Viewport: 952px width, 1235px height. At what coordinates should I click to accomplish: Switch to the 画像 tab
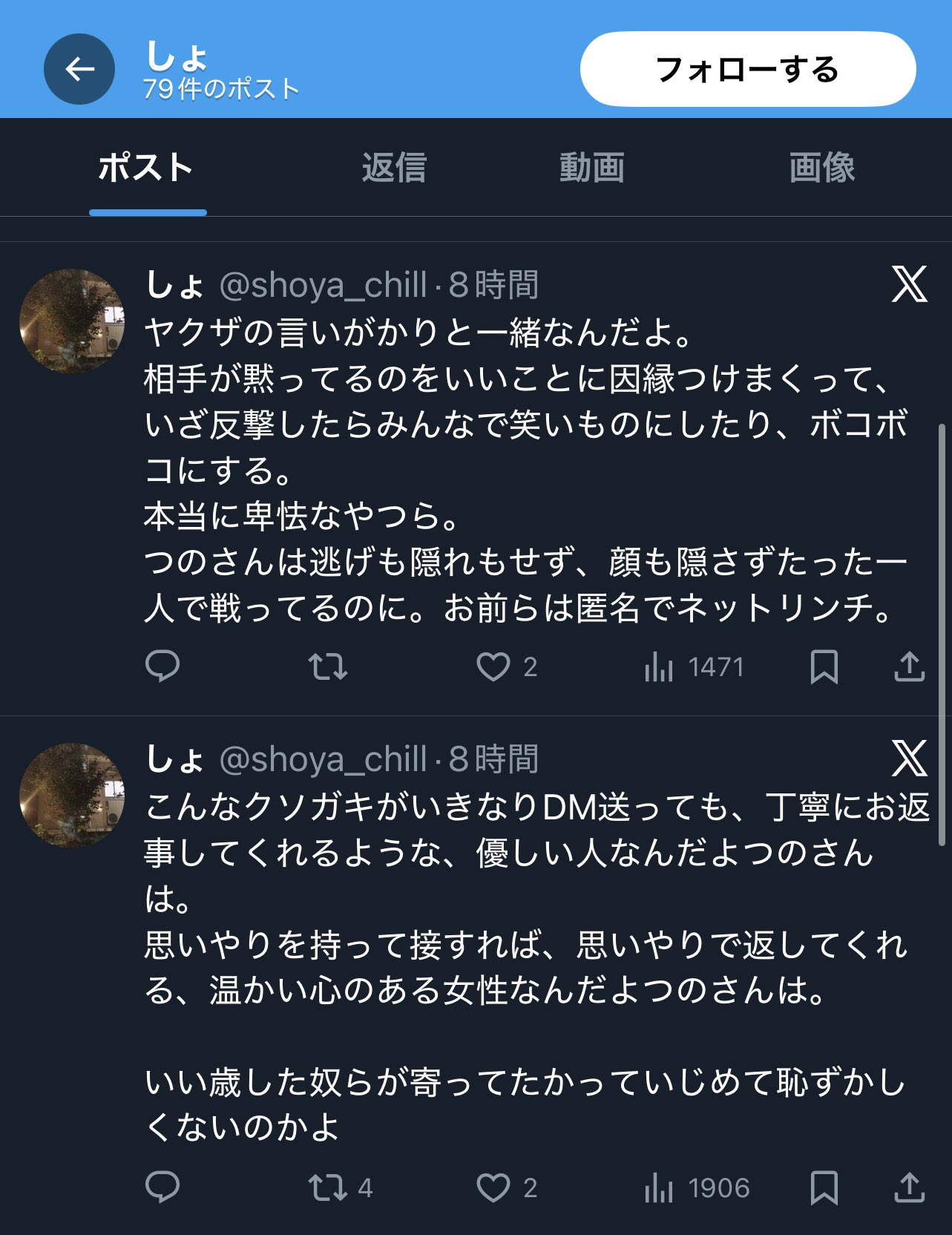click(x=821, y=168)
